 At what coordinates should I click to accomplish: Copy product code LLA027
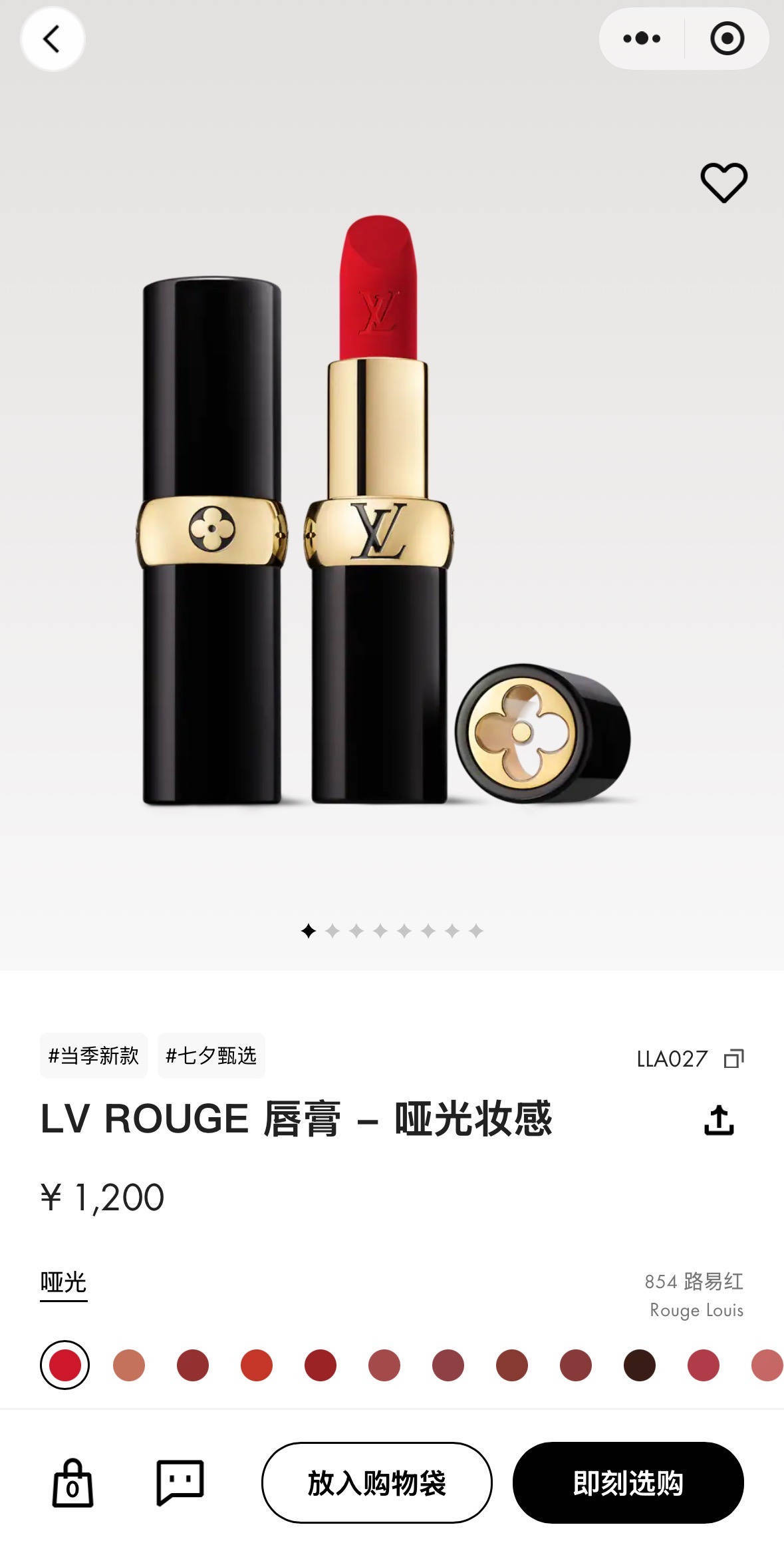click(x=733, y=1059)
